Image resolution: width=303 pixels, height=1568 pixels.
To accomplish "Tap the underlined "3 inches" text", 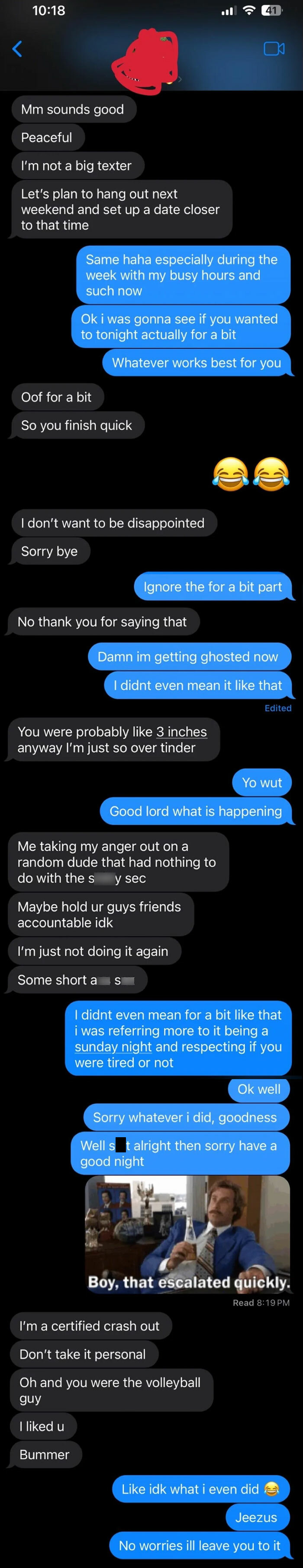I will 181,732.
